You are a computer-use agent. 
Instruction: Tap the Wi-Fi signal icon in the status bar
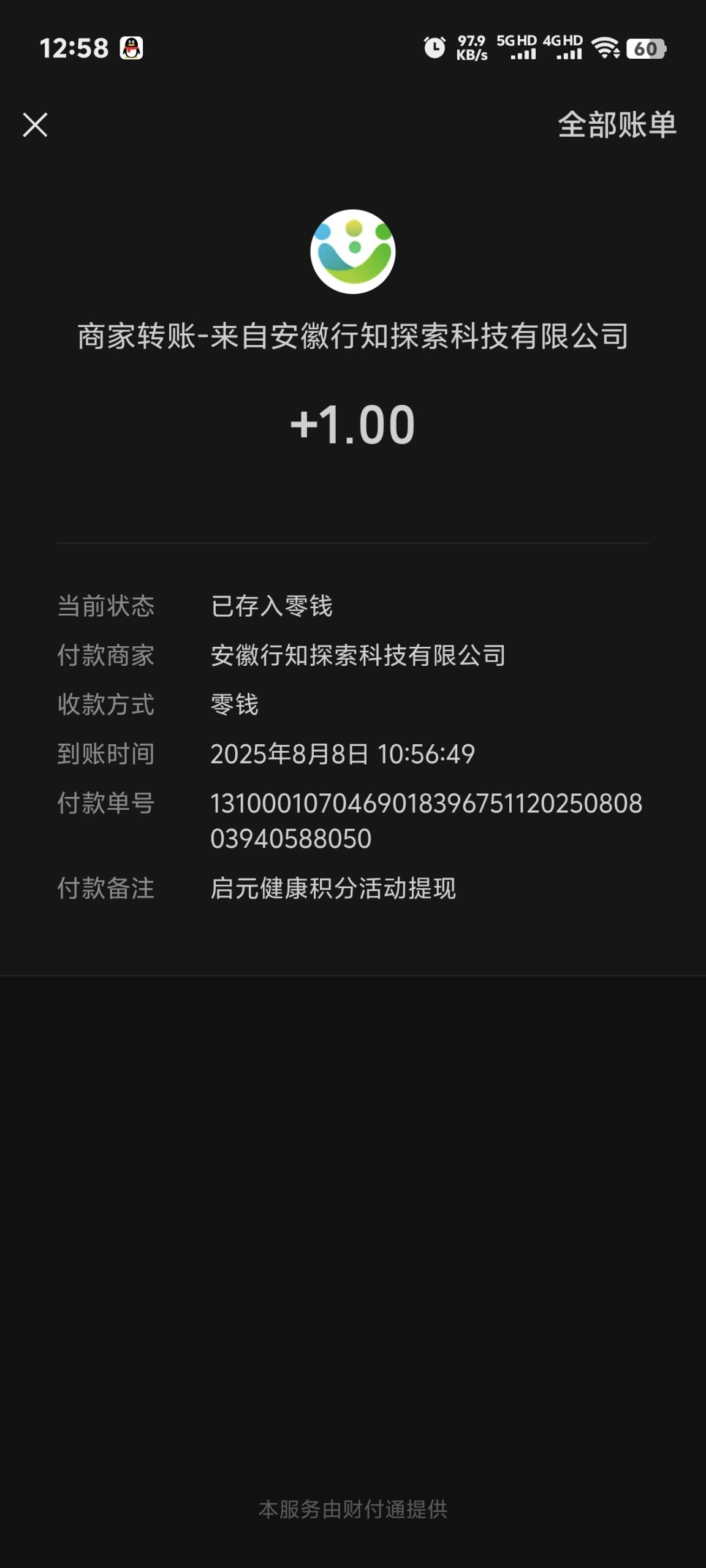[607, 47]
